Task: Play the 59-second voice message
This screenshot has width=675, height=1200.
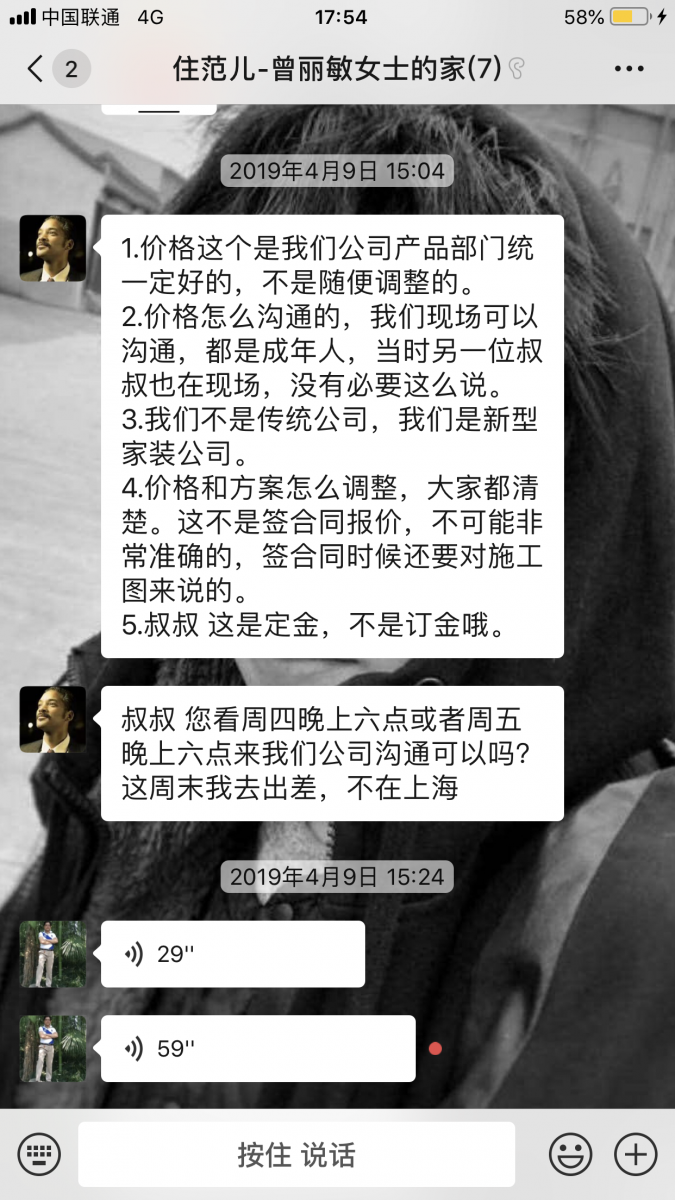Action: point(257,1049)
